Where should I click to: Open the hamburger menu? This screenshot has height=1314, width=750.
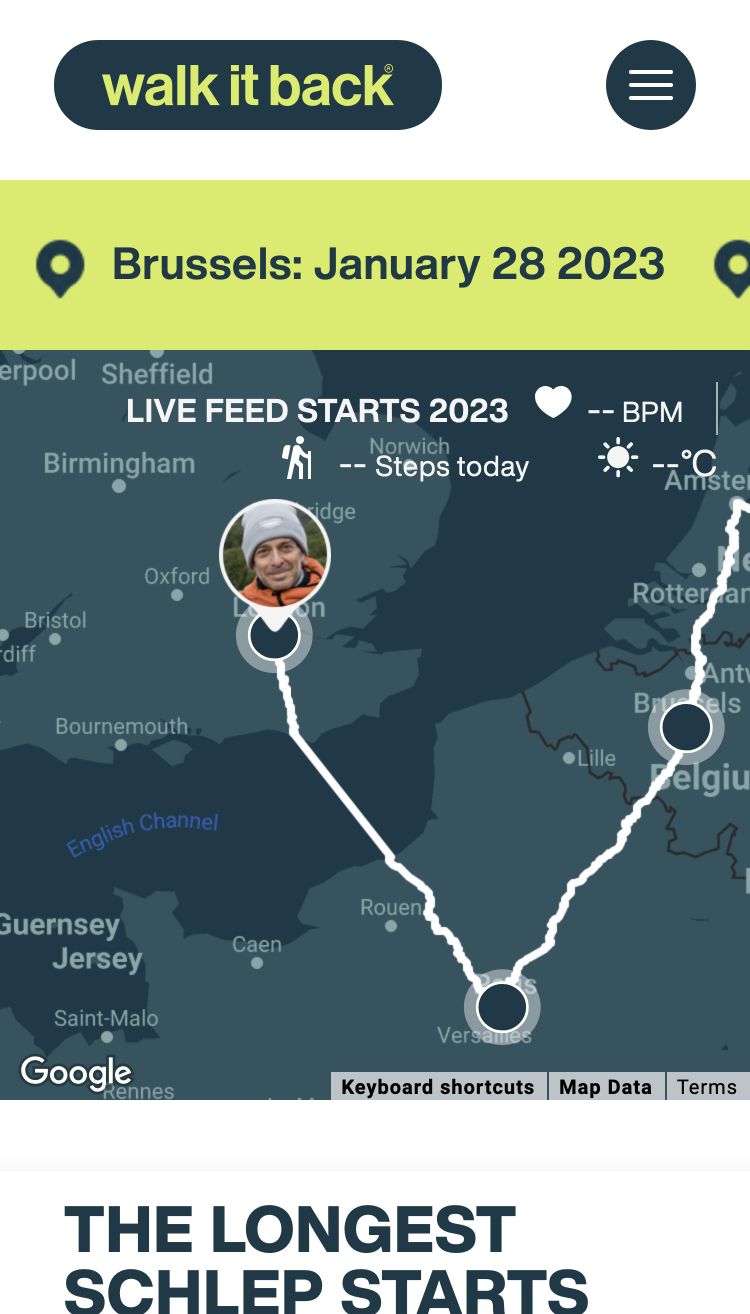click(x=650, y=85)
